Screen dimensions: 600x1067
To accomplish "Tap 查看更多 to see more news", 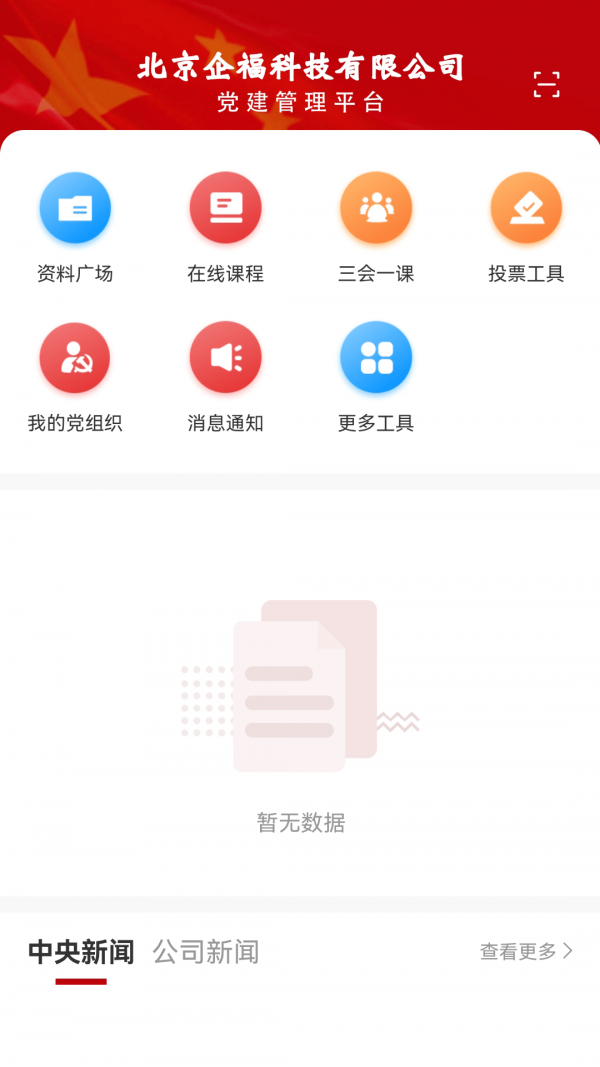I will (526, 952).
